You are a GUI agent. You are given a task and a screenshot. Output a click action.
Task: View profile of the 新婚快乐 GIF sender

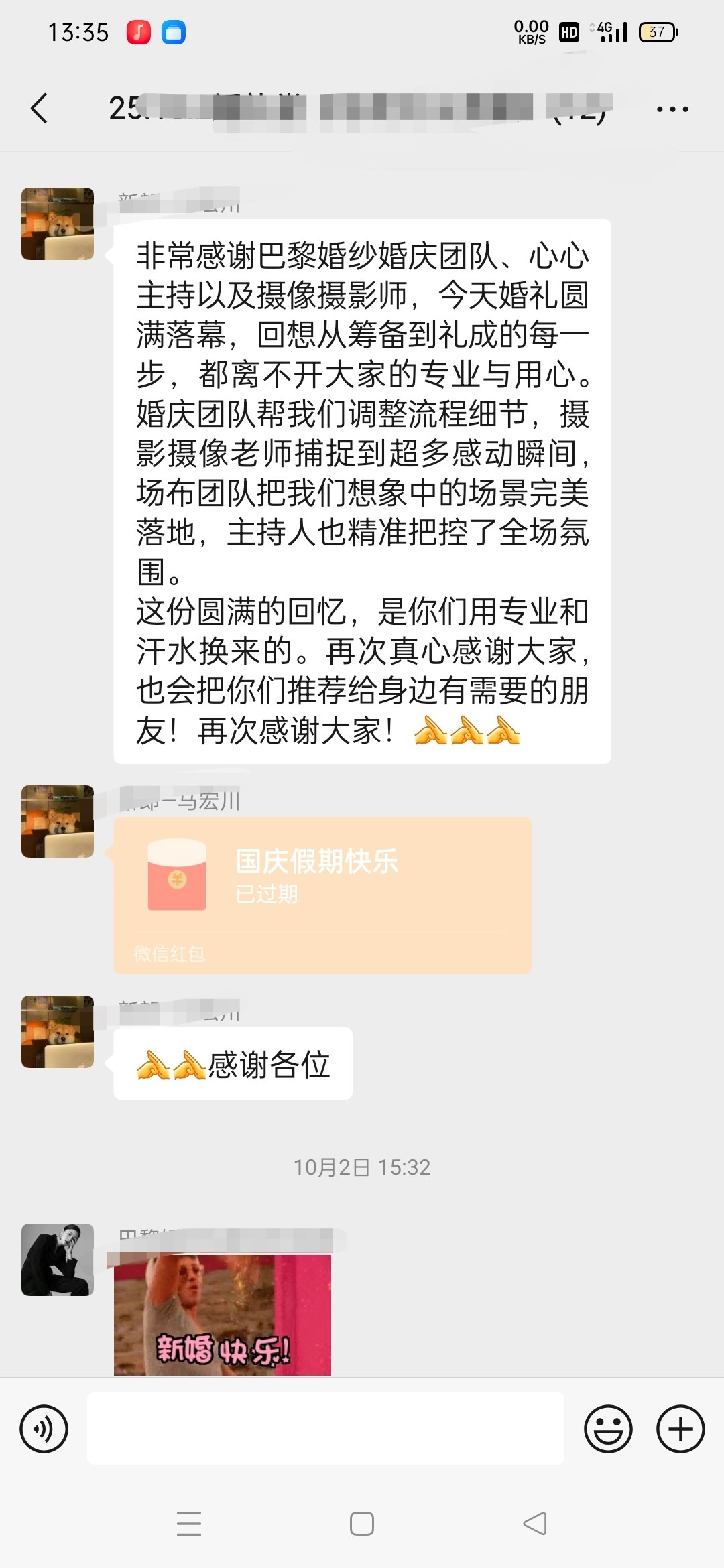click(x=58, y=1260)
